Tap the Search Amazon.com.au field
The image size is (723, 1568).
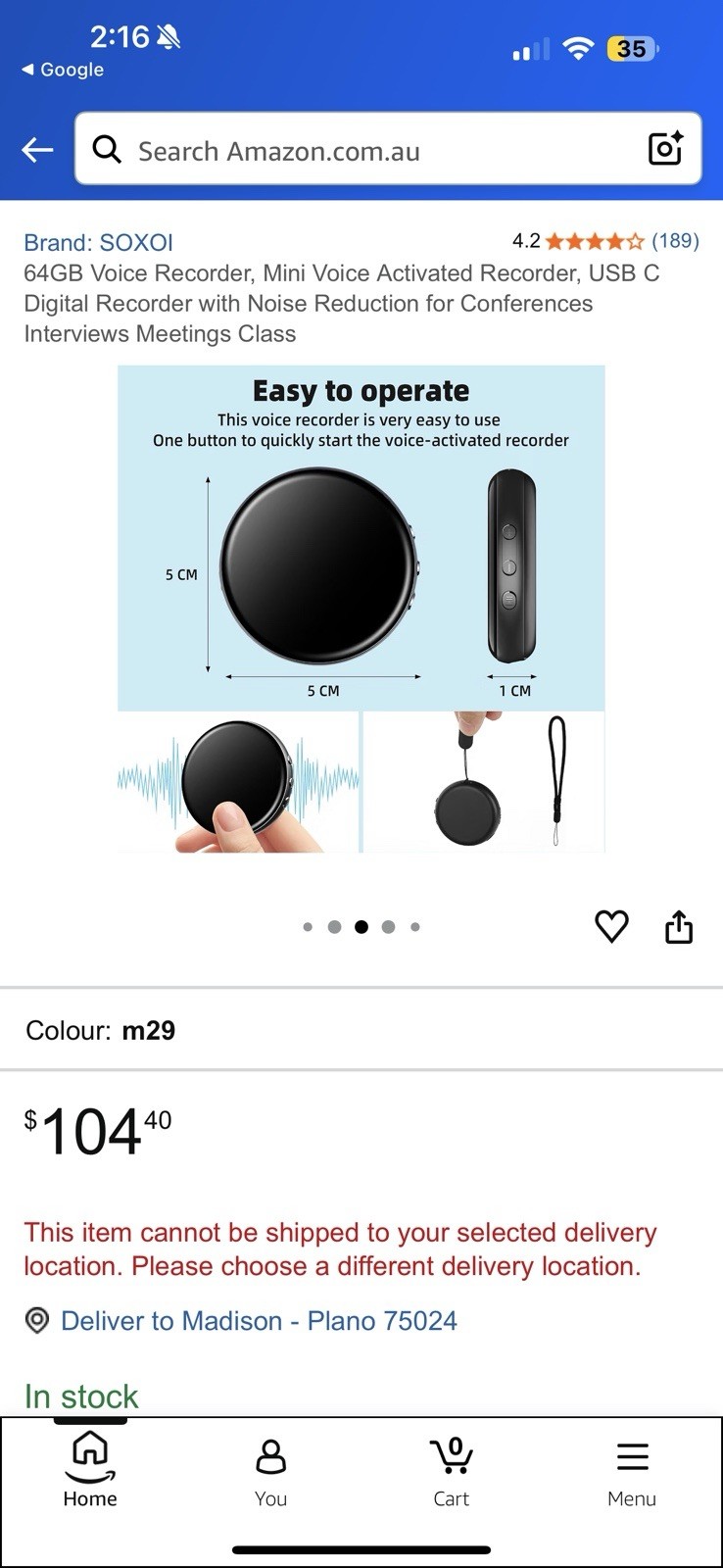coord(388,149)
